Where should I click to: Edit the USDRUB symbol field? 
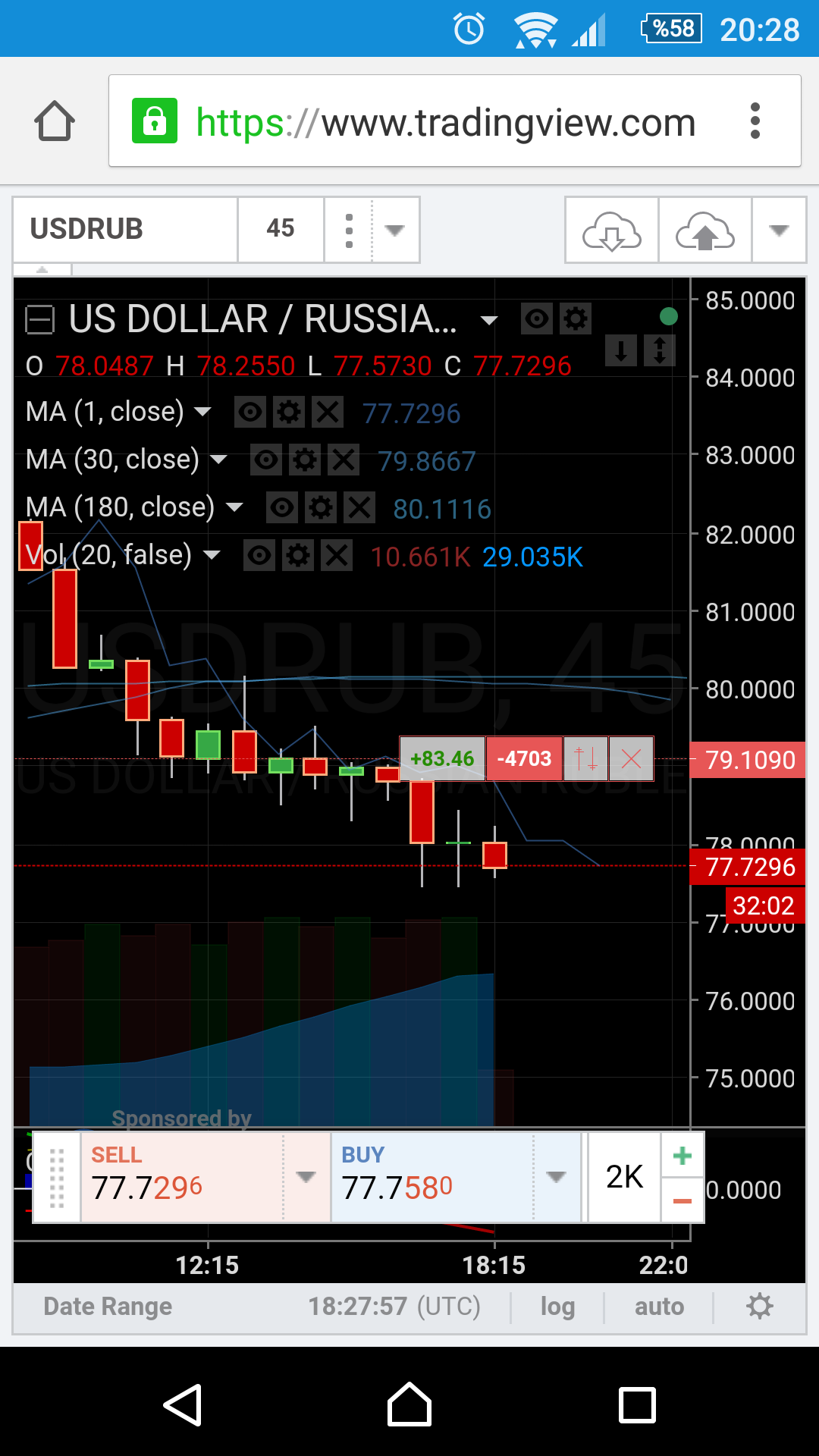[126, 229]
